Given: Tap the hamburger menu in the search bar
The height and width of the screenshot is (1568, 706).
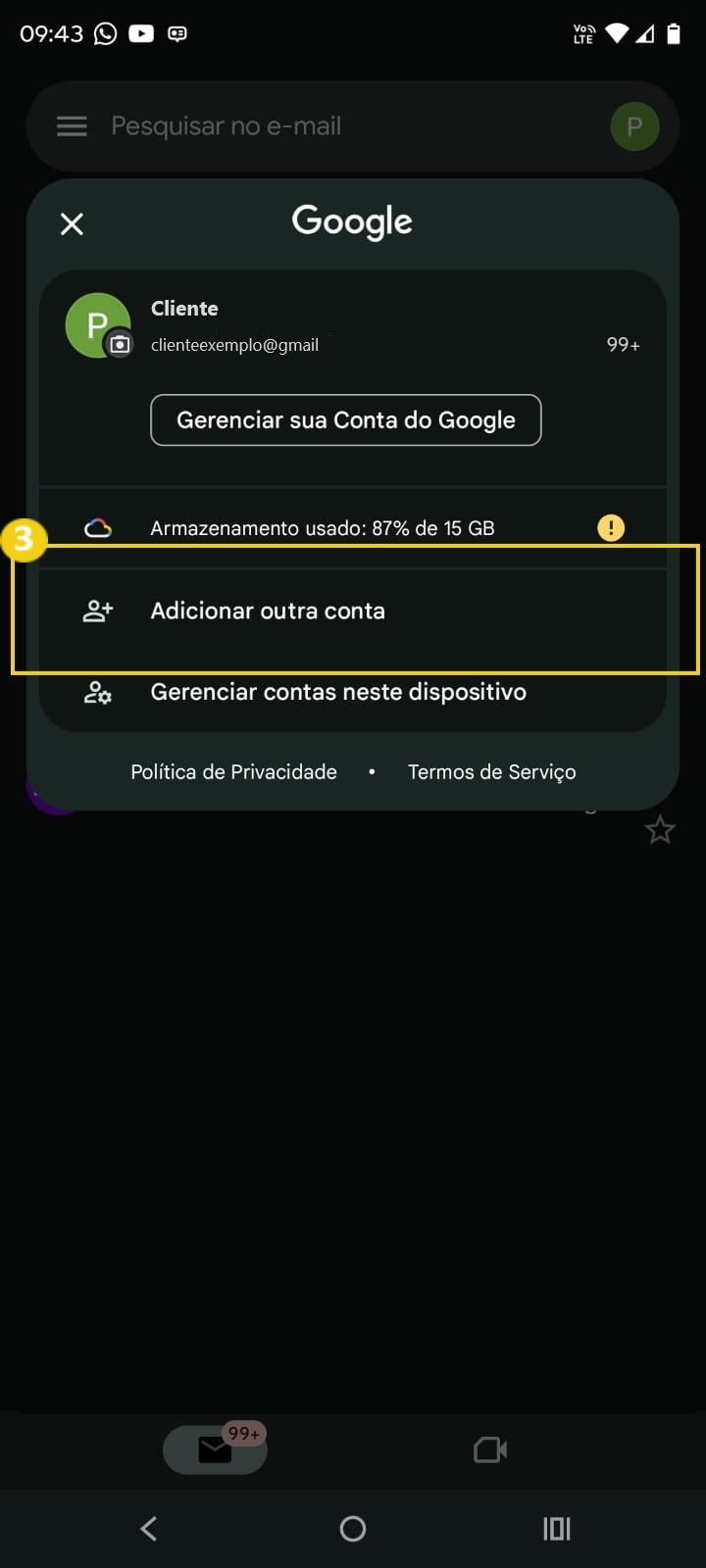Looking at the screenshot, I should tap(71, 125).
